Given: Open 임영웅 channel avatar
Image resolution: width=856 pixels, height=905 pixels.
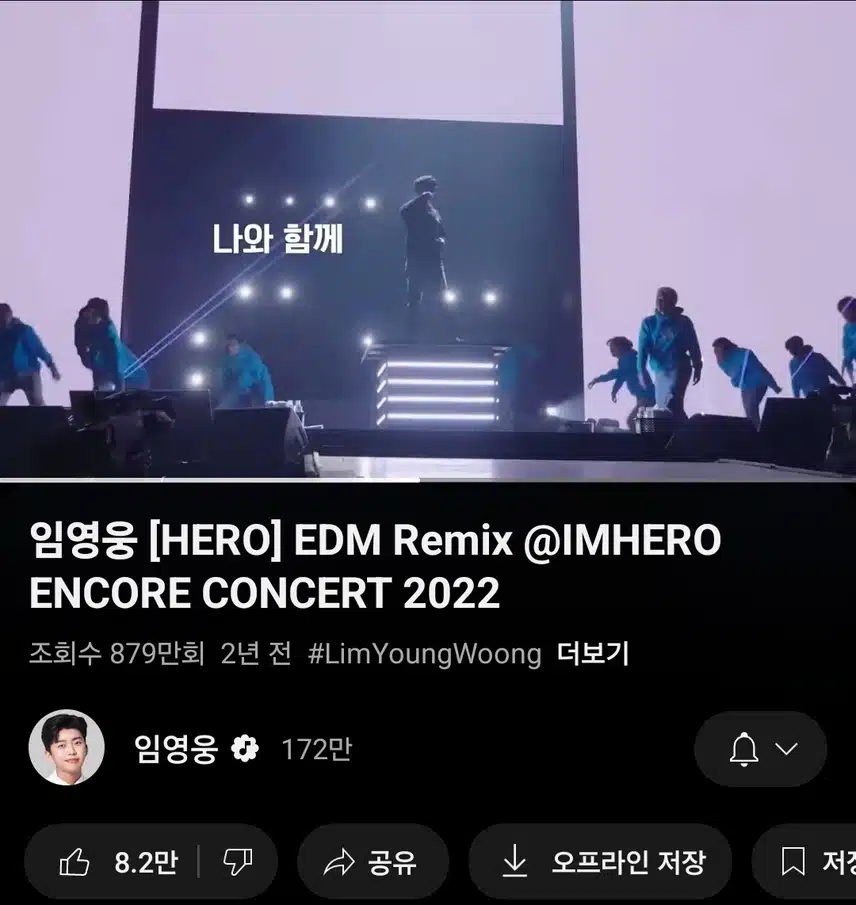Looking at the screenshot, I should tap(66, 748).
